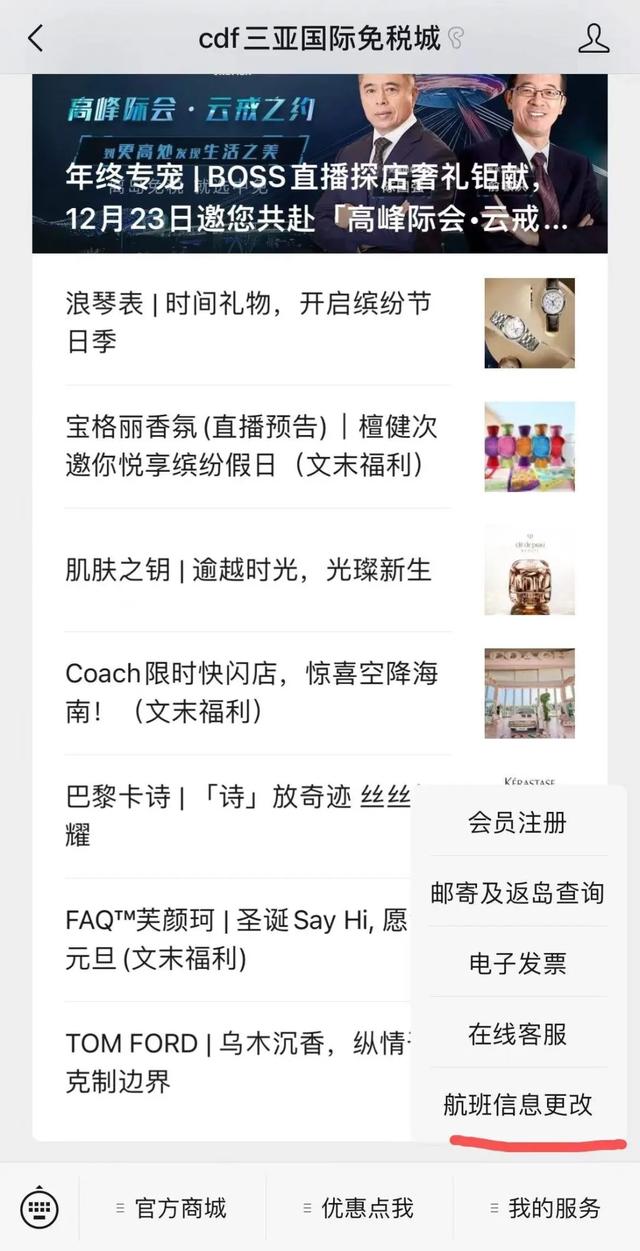Contact 在线客服 via the menu
The image size is (640, 1251).
pyautogui.click(x=518, y=1034)
